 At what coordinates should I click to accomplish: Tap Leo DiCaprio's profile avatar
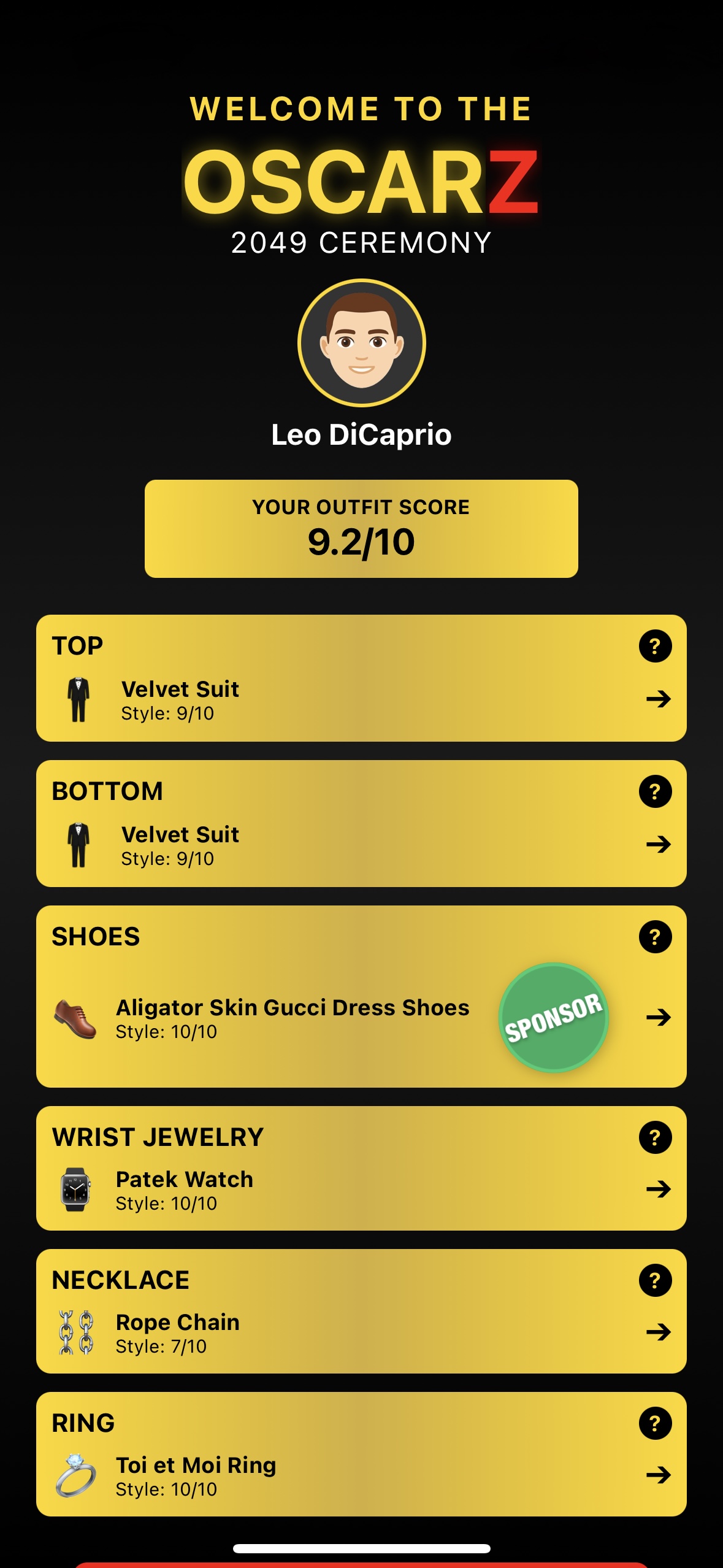[x=361, y=343]
